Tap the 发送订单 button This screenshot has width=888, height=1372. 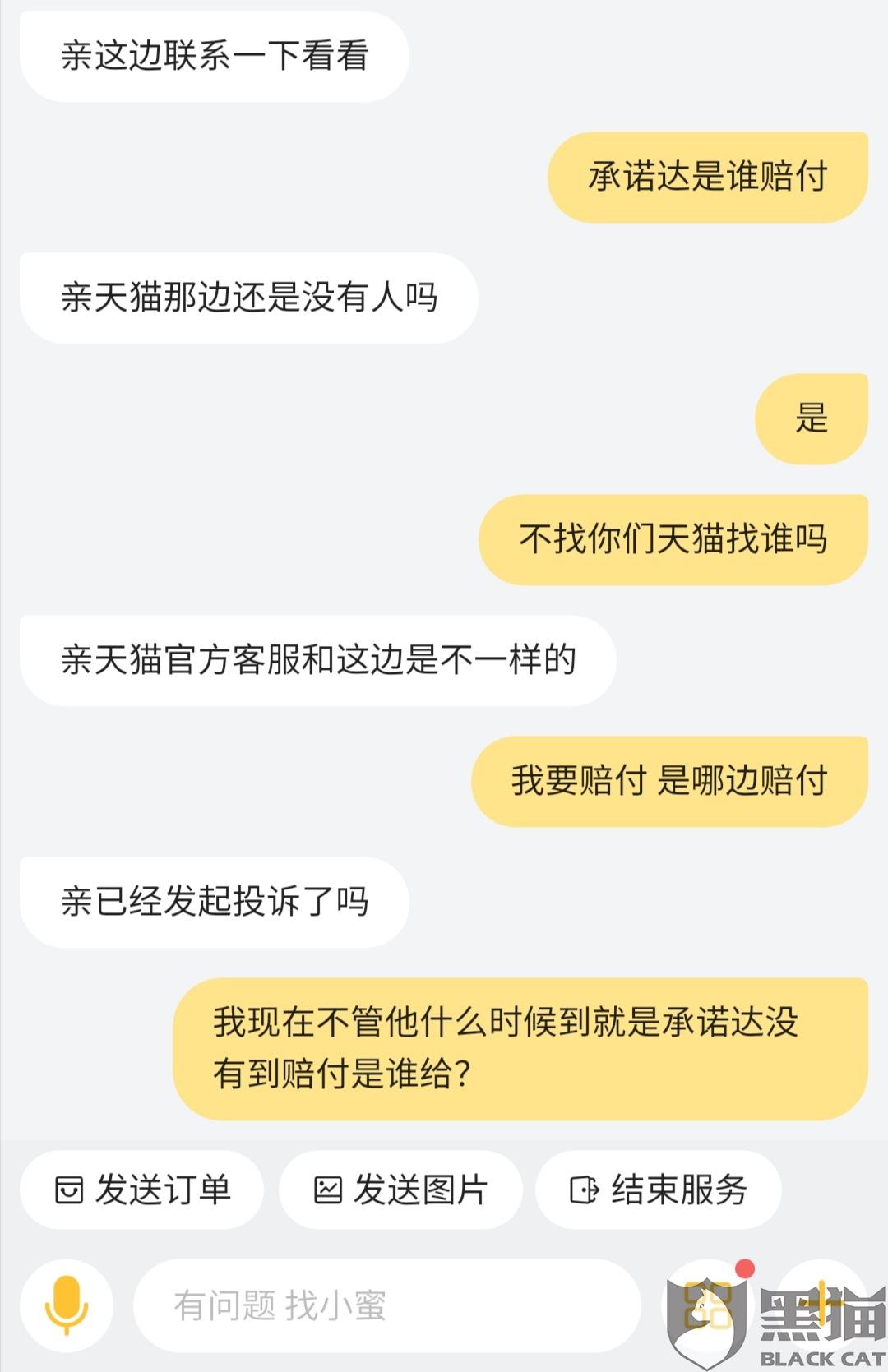point(142,1190)
